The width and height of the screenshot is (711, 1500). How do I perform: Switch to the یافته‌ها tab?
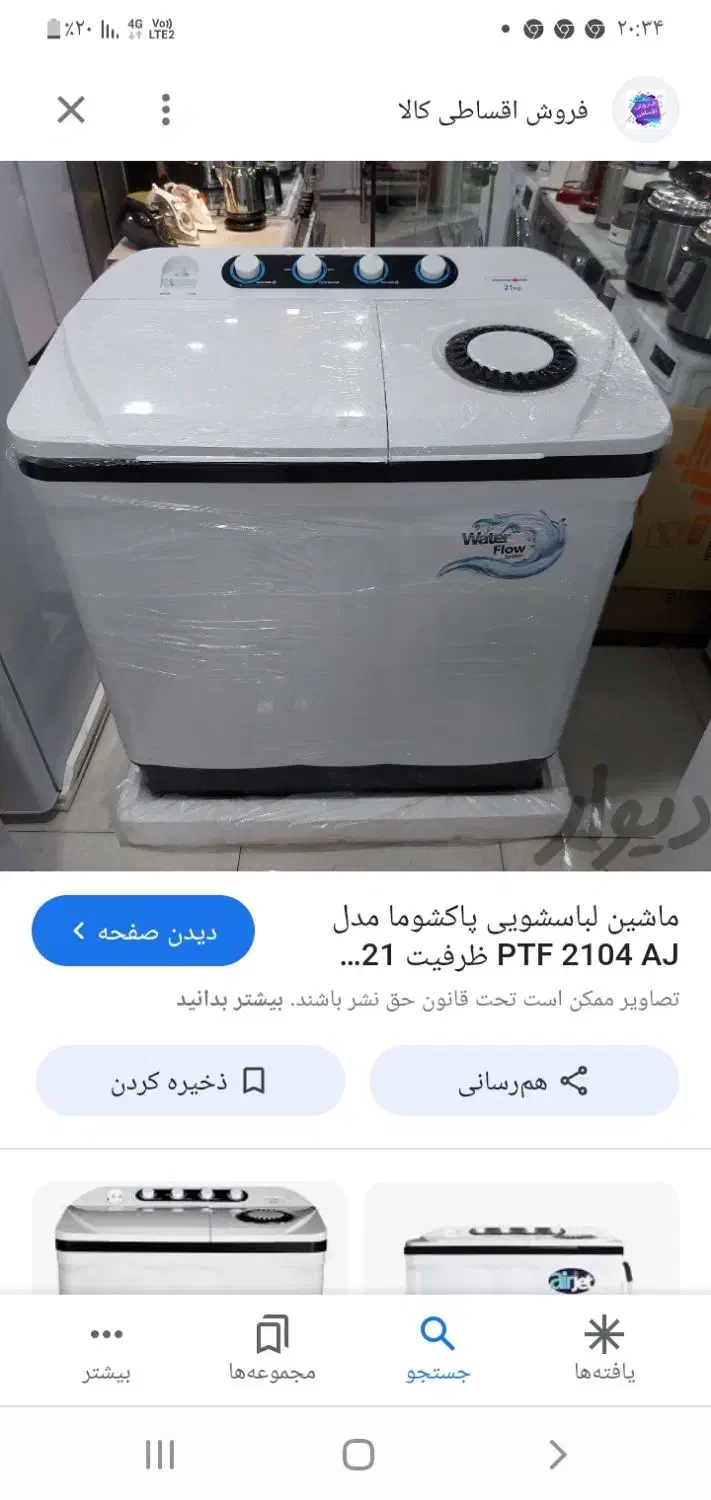point(604,1348)
